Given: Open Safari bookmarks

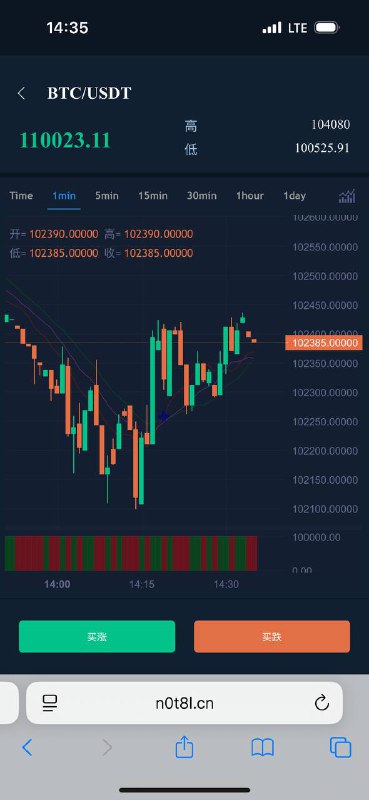Looking at the screenshot, I should pos(263,747).
